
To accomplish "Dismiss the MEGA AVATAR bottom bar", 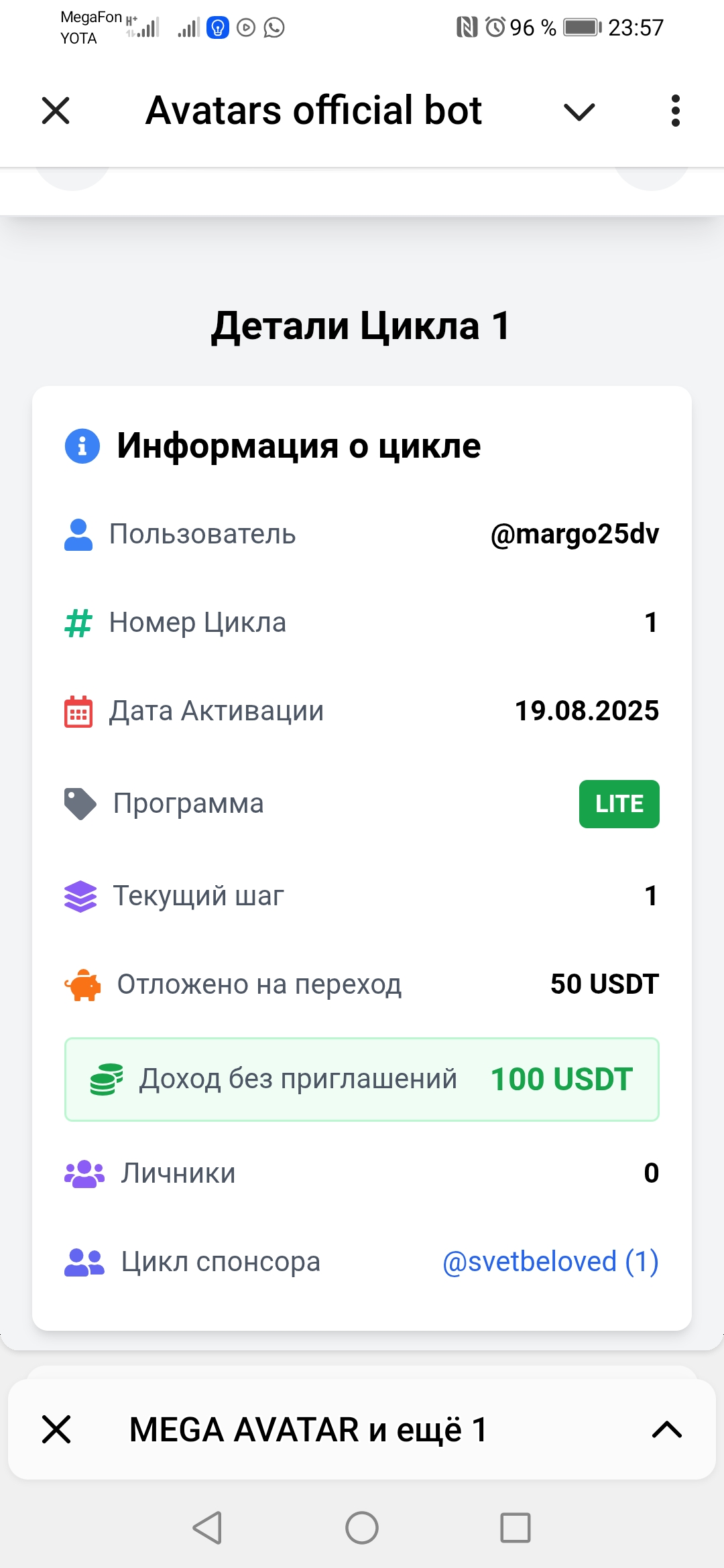I will click(x=56, y=1429).
